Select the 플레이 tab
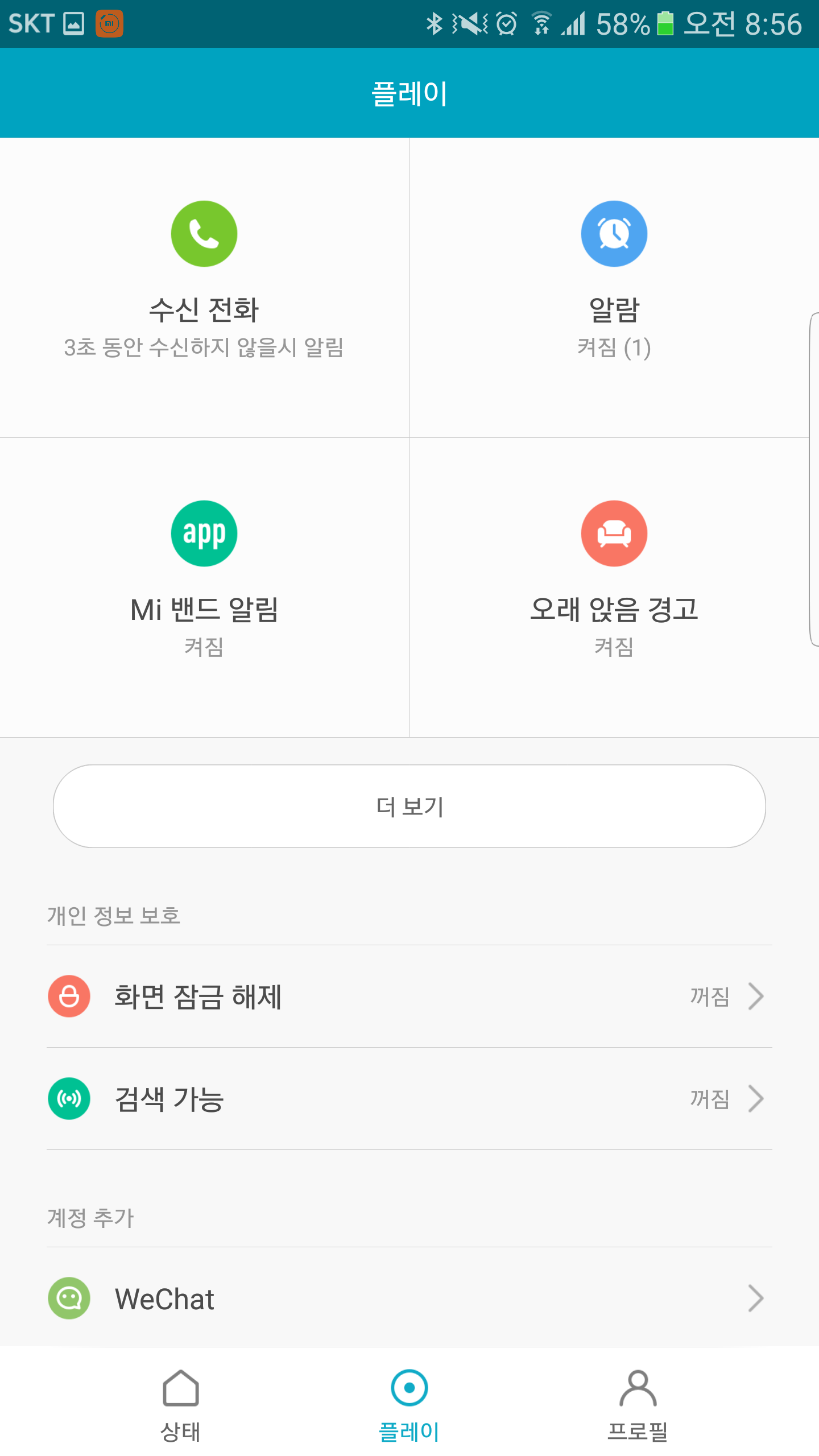819x1456 pixels. coord(409,1405)
